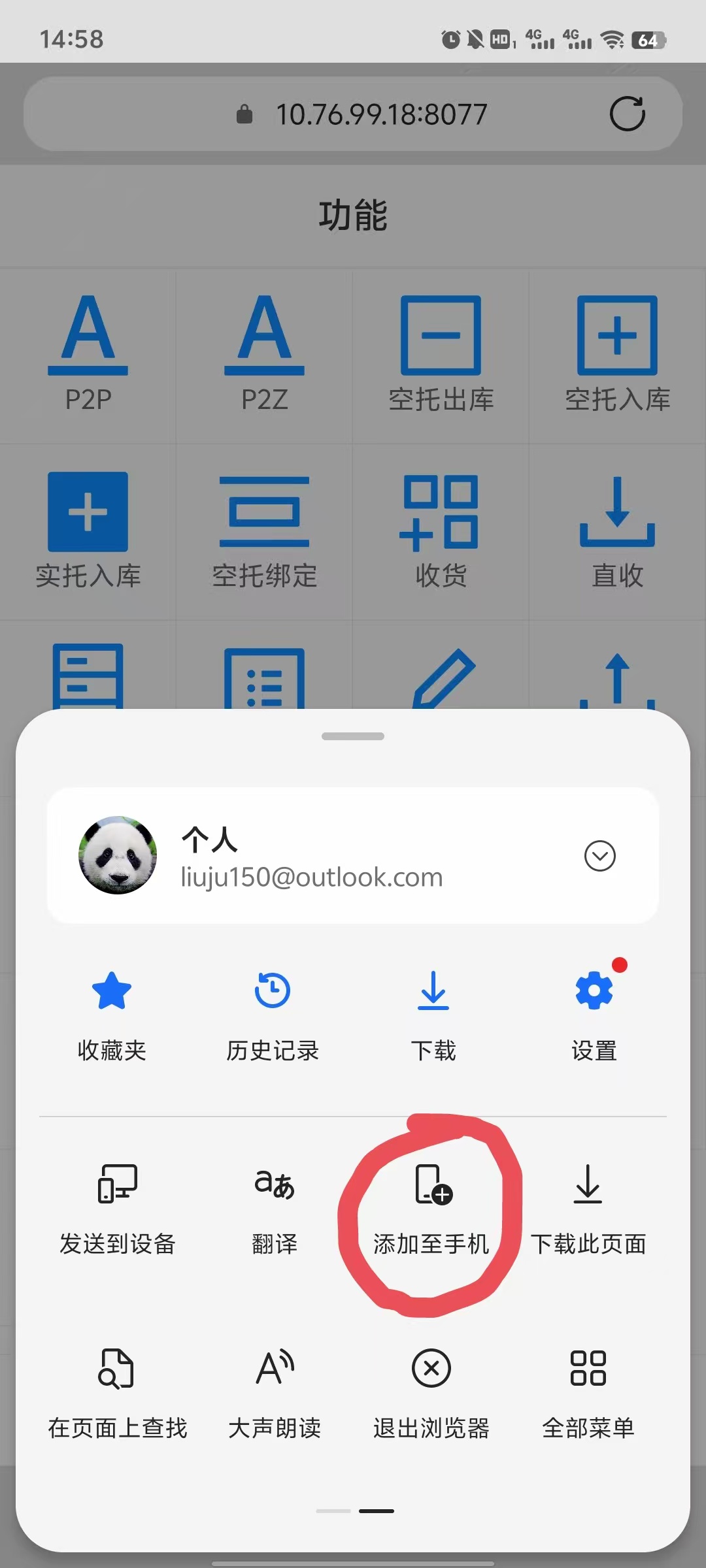
Task: Open 下载 downloads
Action: point(433,1013)
